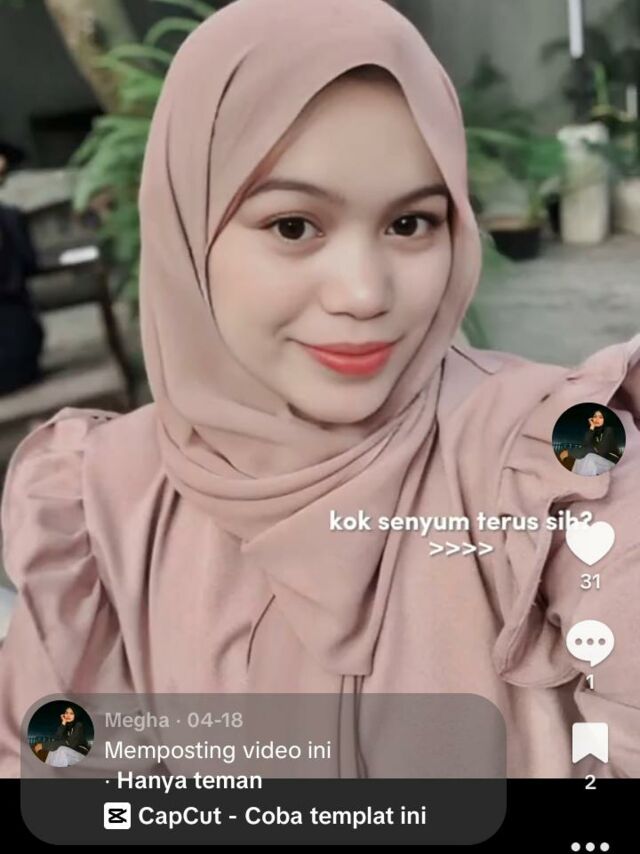This screenshot has height=854, width=640.
Task: Open Megha's profile from the caption avatar
Action: (61, 733)
